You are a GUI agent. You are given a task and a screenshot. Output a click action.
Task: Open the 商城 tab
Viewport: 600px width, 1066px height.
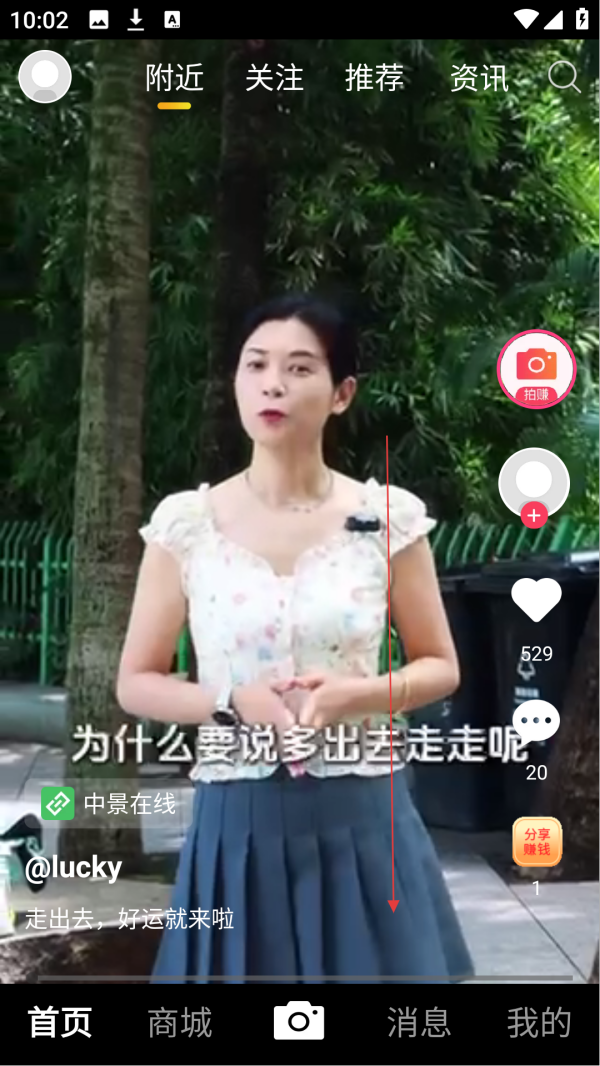(x=180, y=1023)
